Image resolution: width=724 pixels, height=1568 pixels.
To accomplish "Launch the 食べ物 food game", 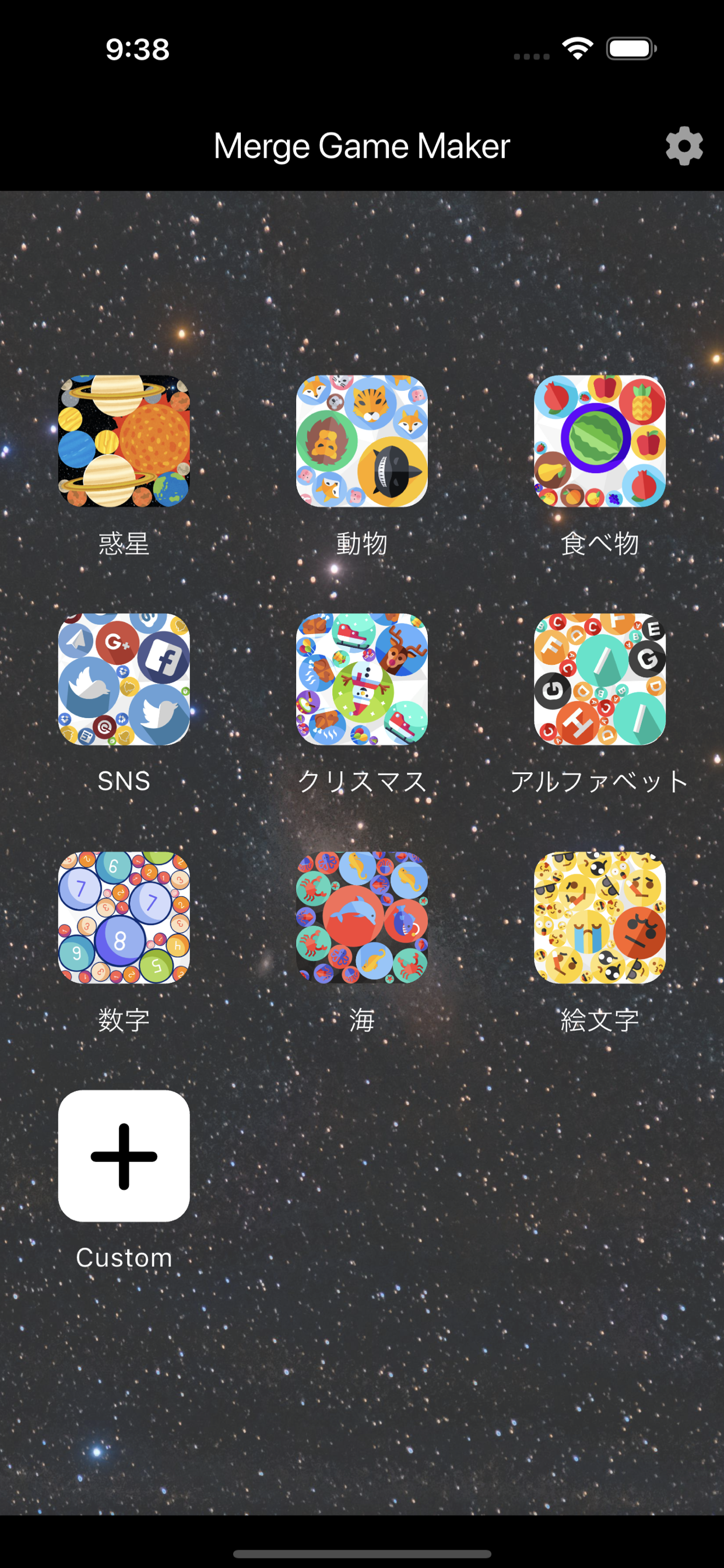I will tap(599, 440).
